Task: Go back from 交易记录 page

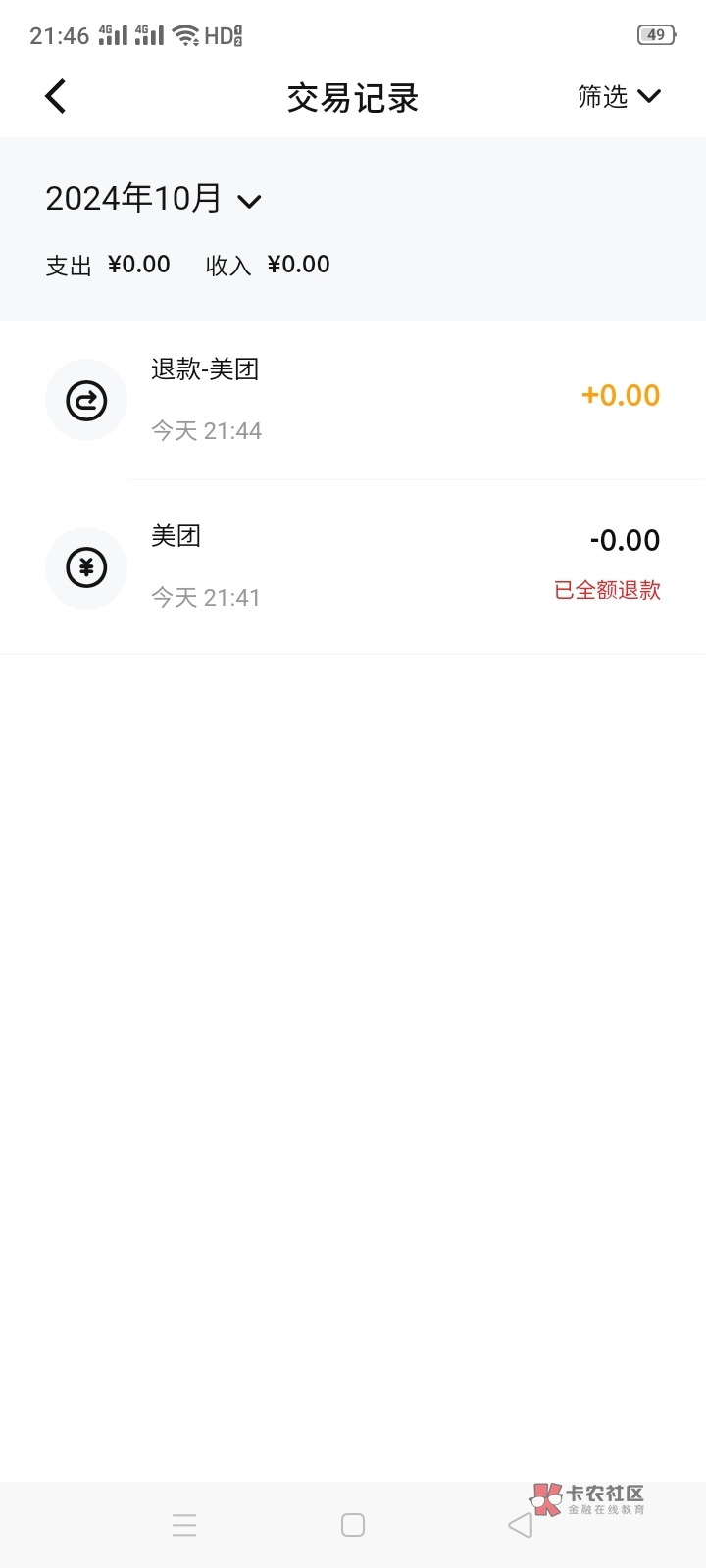Action: click(x=56, y=96)
